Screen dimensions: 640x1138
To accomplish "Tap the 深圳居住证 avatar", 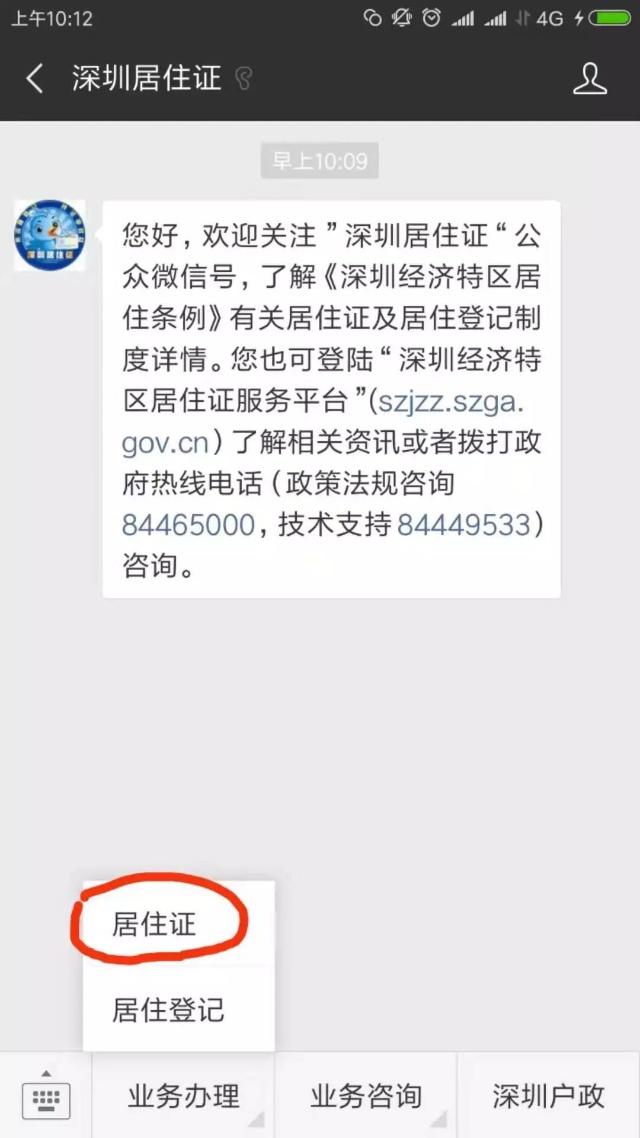I will 49,235.
